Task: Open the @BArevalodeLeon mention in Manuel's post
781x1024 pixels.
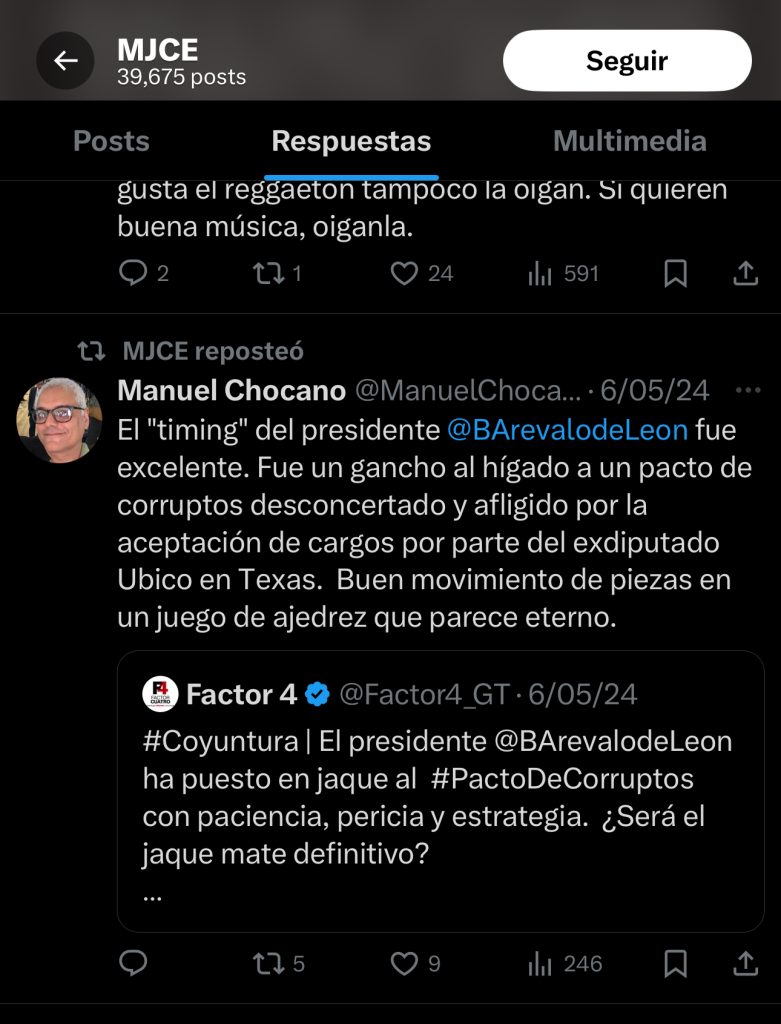Action: tap(567, 430)
